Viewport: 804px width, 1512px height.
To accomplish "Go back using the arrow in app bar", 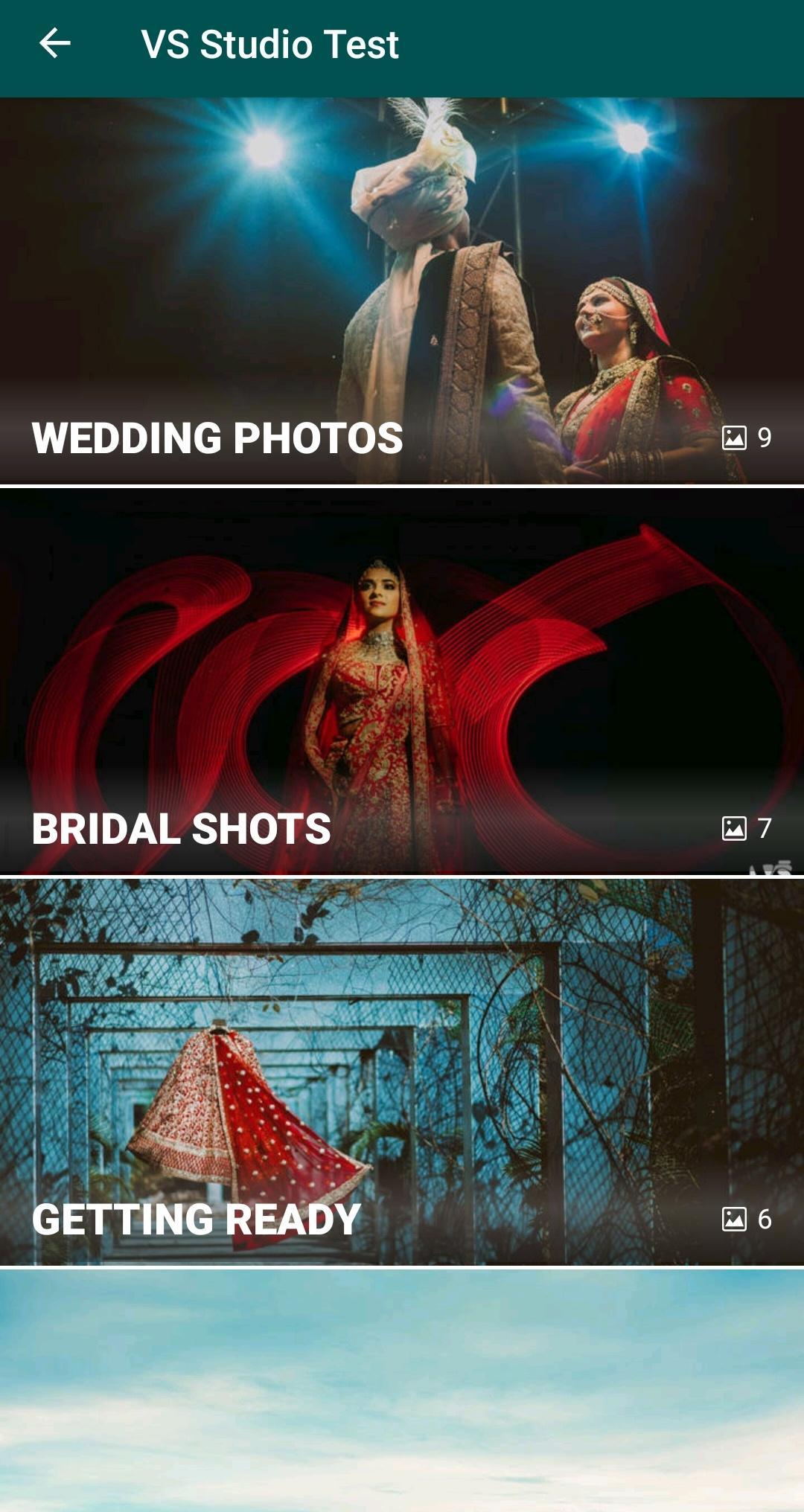I will click(55, 44).
